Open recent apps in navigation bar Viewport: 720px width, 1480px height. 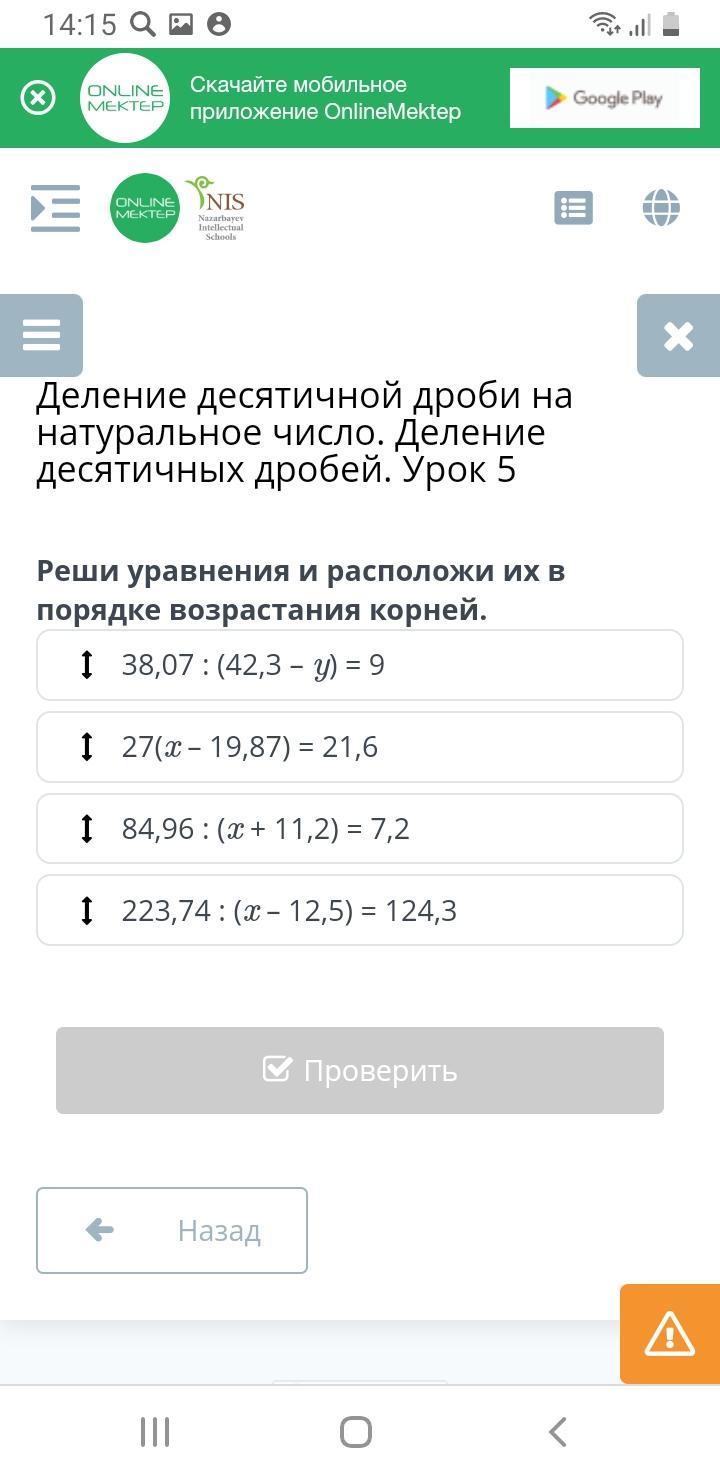click(x=155, y=1432)
